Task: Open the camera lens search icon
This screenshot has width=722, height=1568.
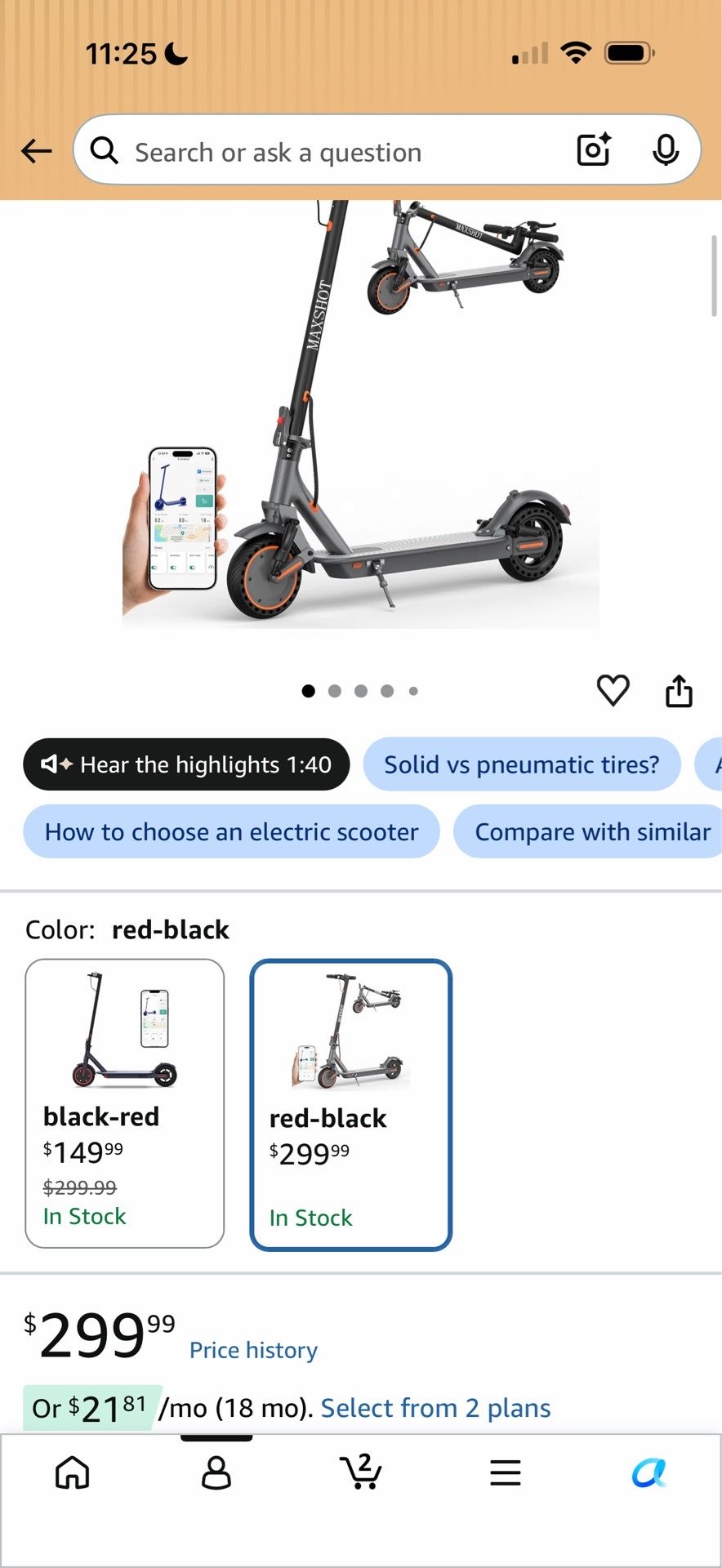Action: click(x=594, y=149)
